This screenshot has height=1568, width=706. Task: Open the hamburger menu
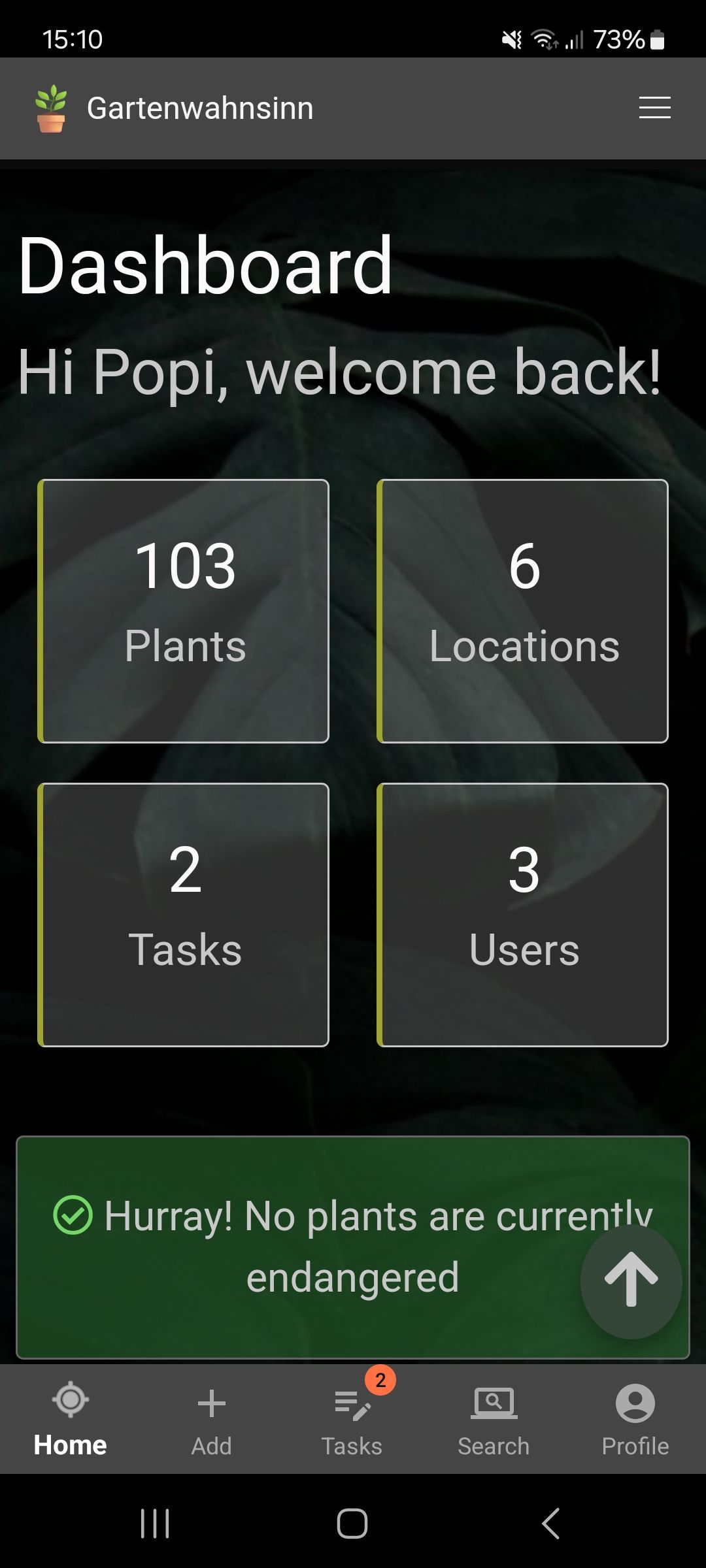(x=654, y=108)
